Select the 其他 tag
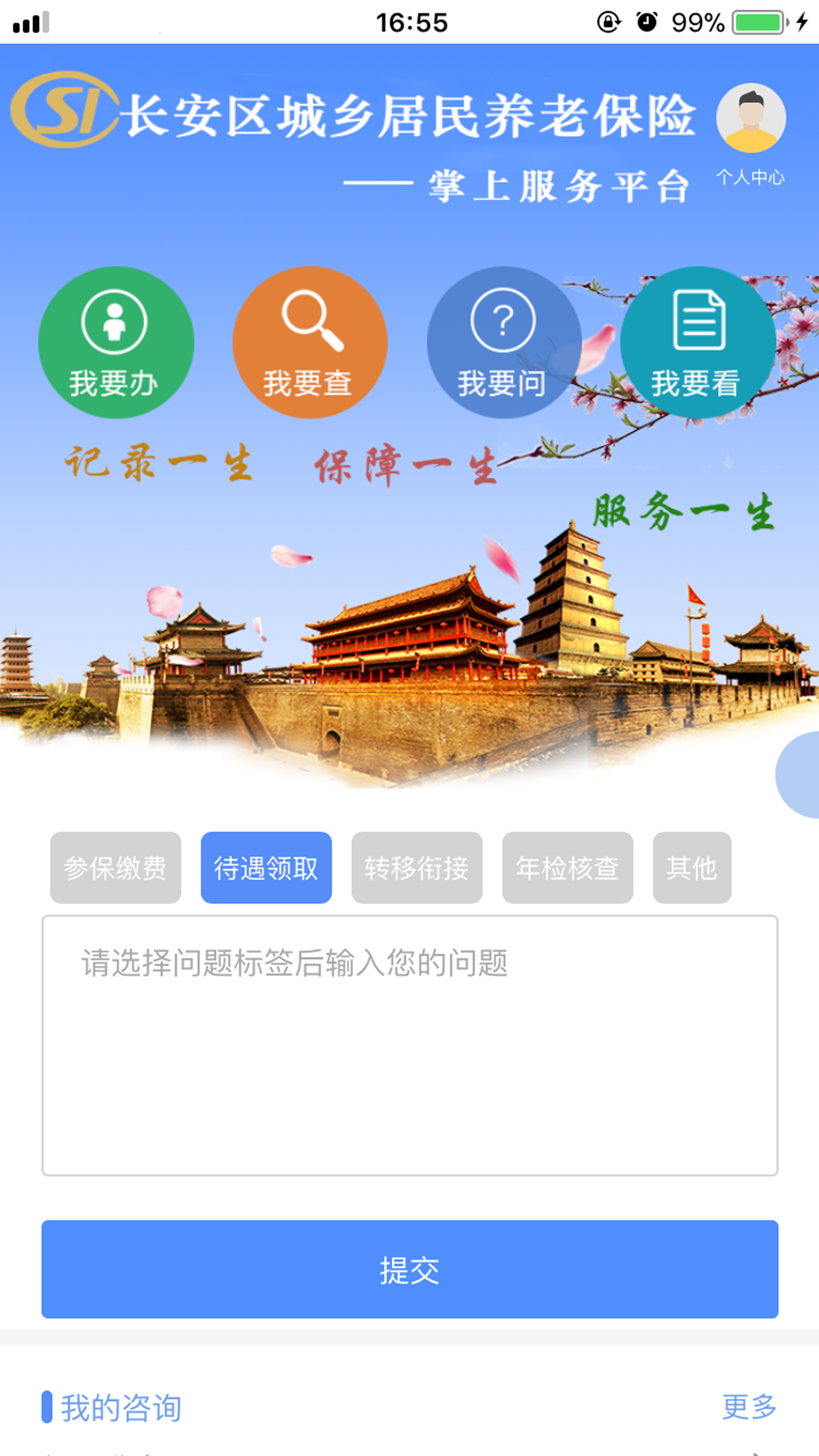The height and width of the screenshot is (1456, 819). [x=692, y=867]
